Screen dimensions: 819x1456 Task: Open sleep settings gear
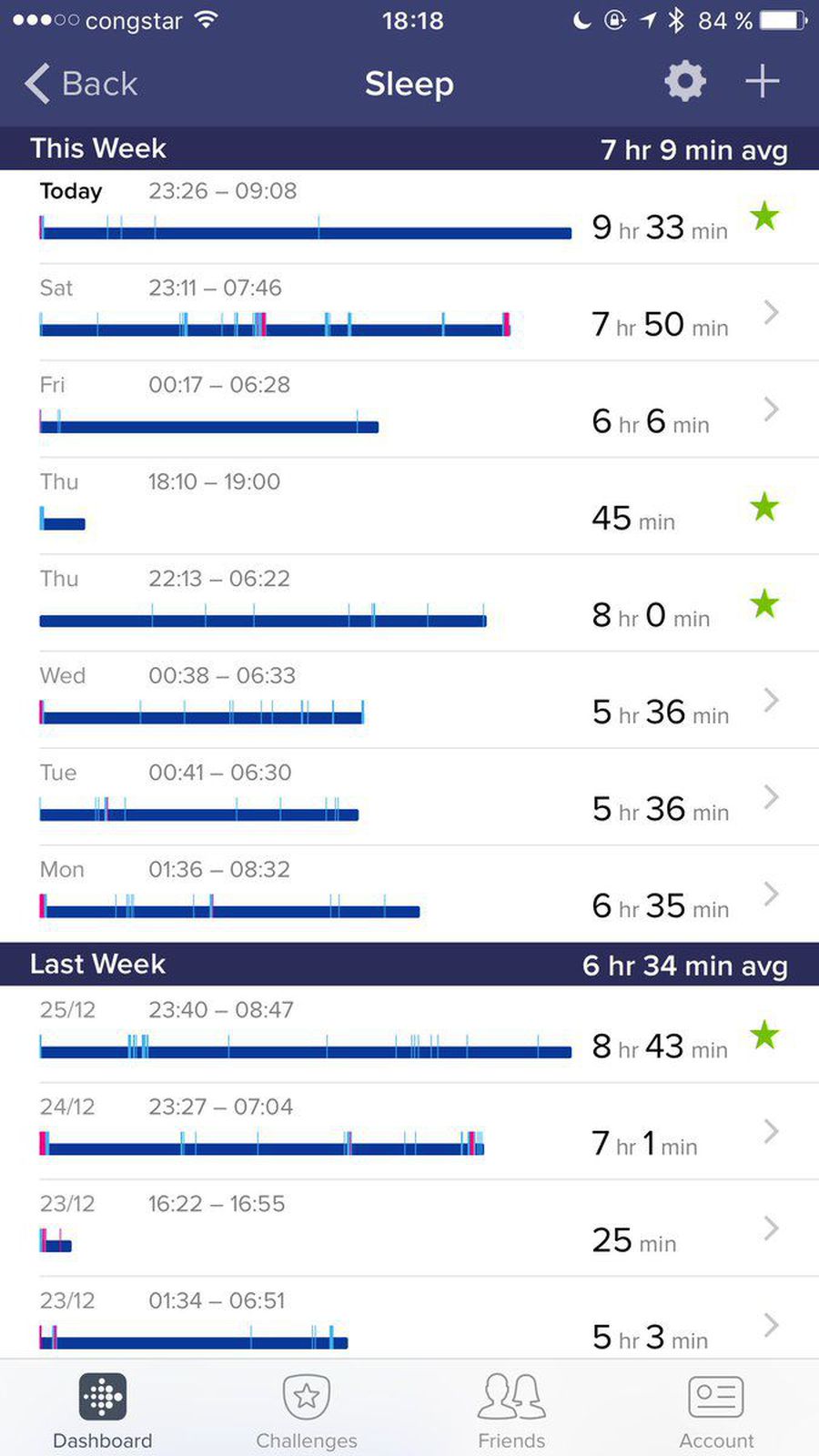coord(685,82)
